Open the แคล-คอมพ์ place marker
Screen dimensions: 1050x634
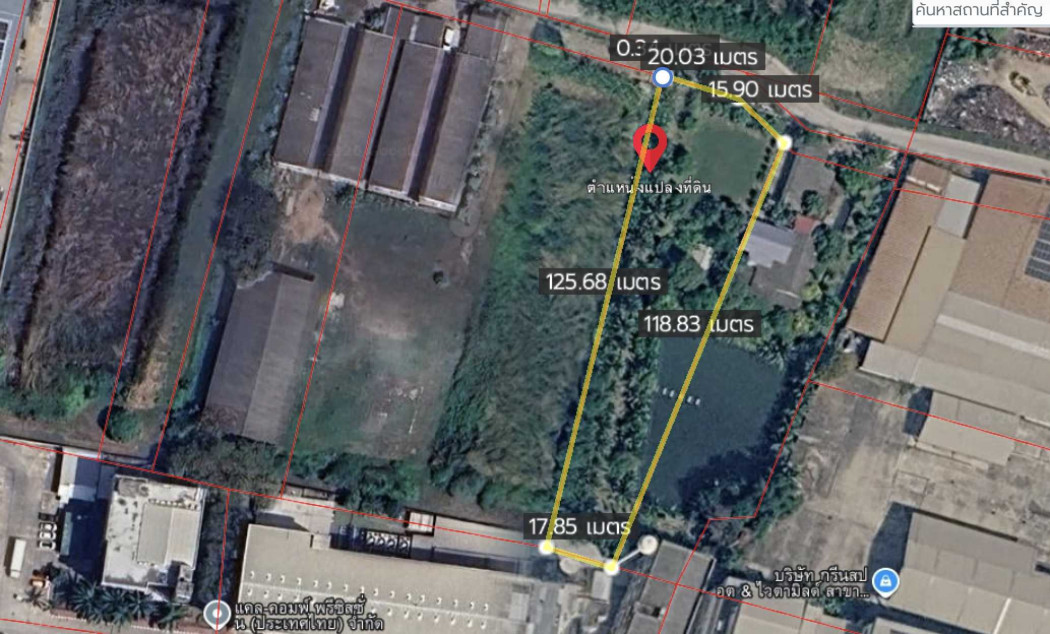[216, 612]
